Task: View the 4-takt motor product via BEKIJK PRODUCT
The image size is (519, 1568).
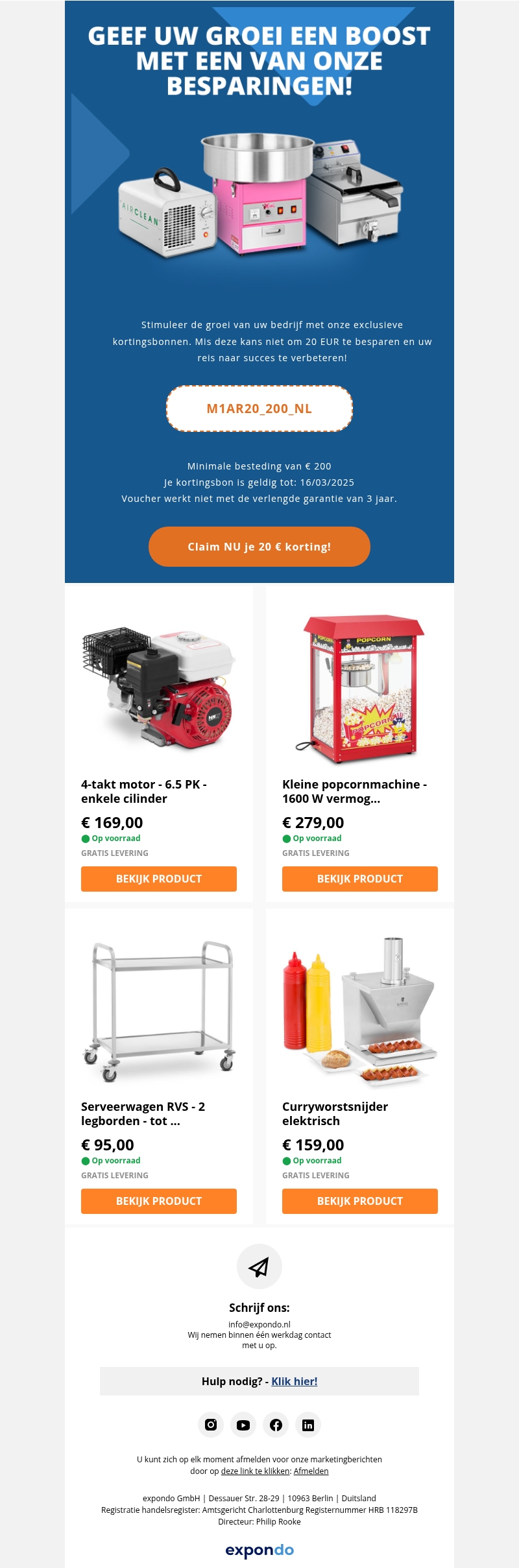Action: pyautogui.click(x=159, y=879)
